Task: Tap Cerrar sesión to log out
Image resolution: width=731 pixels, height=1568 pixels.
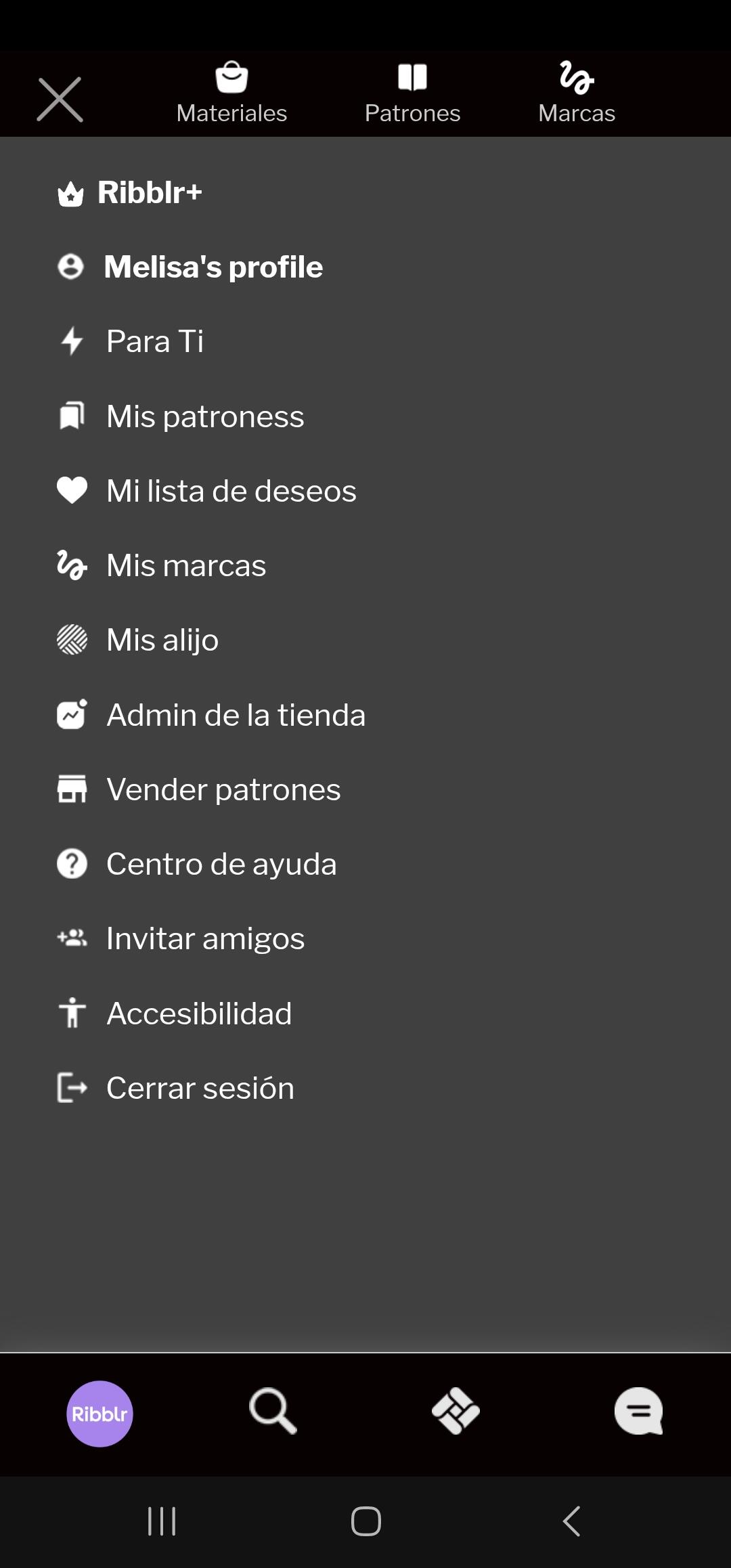Action: coord(200,1088)
